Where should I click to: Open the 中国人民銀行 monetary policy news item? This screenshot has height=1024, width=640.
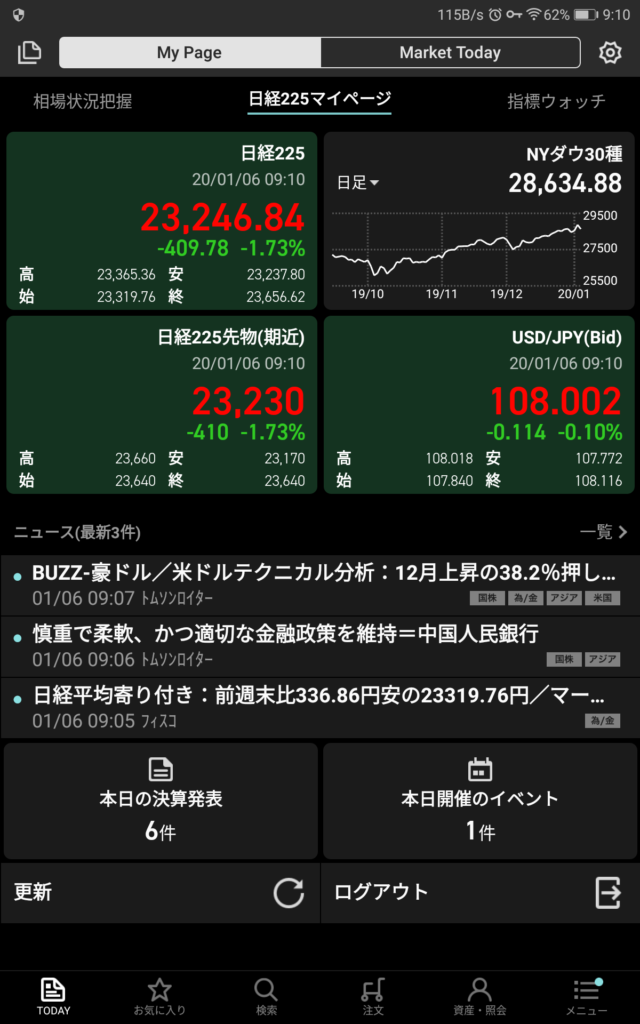click(x=320, y=645)
